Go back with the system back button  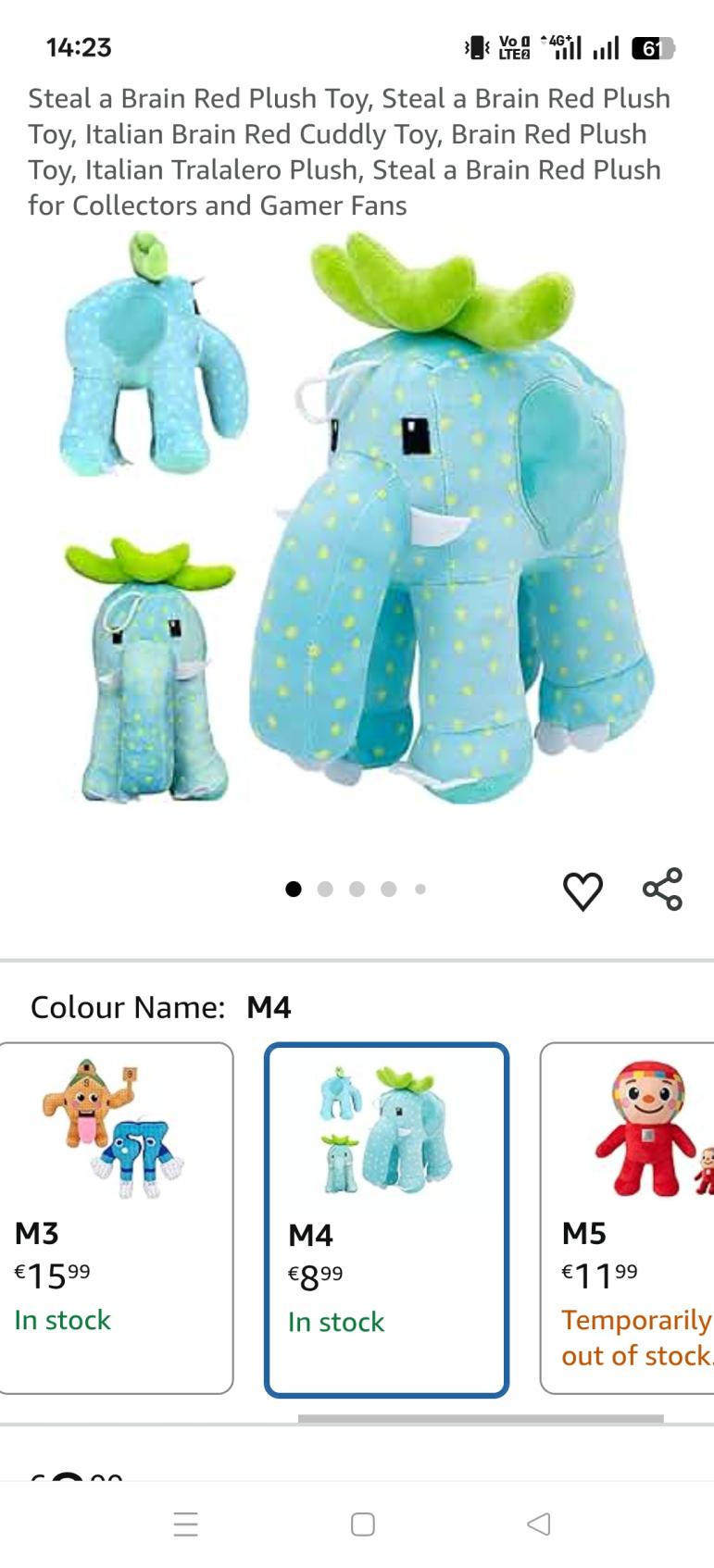539,1524
